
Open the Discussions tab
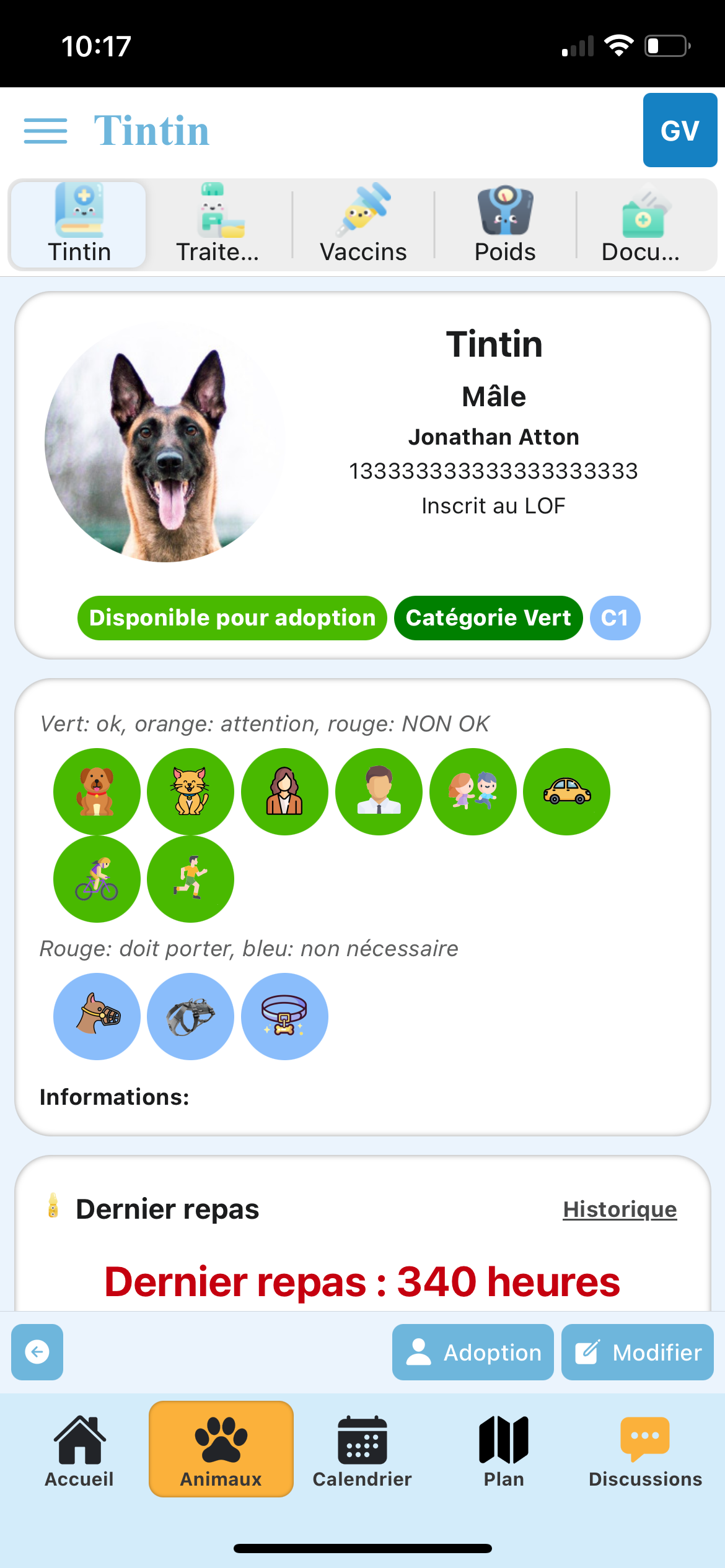tap(645, 1449)
